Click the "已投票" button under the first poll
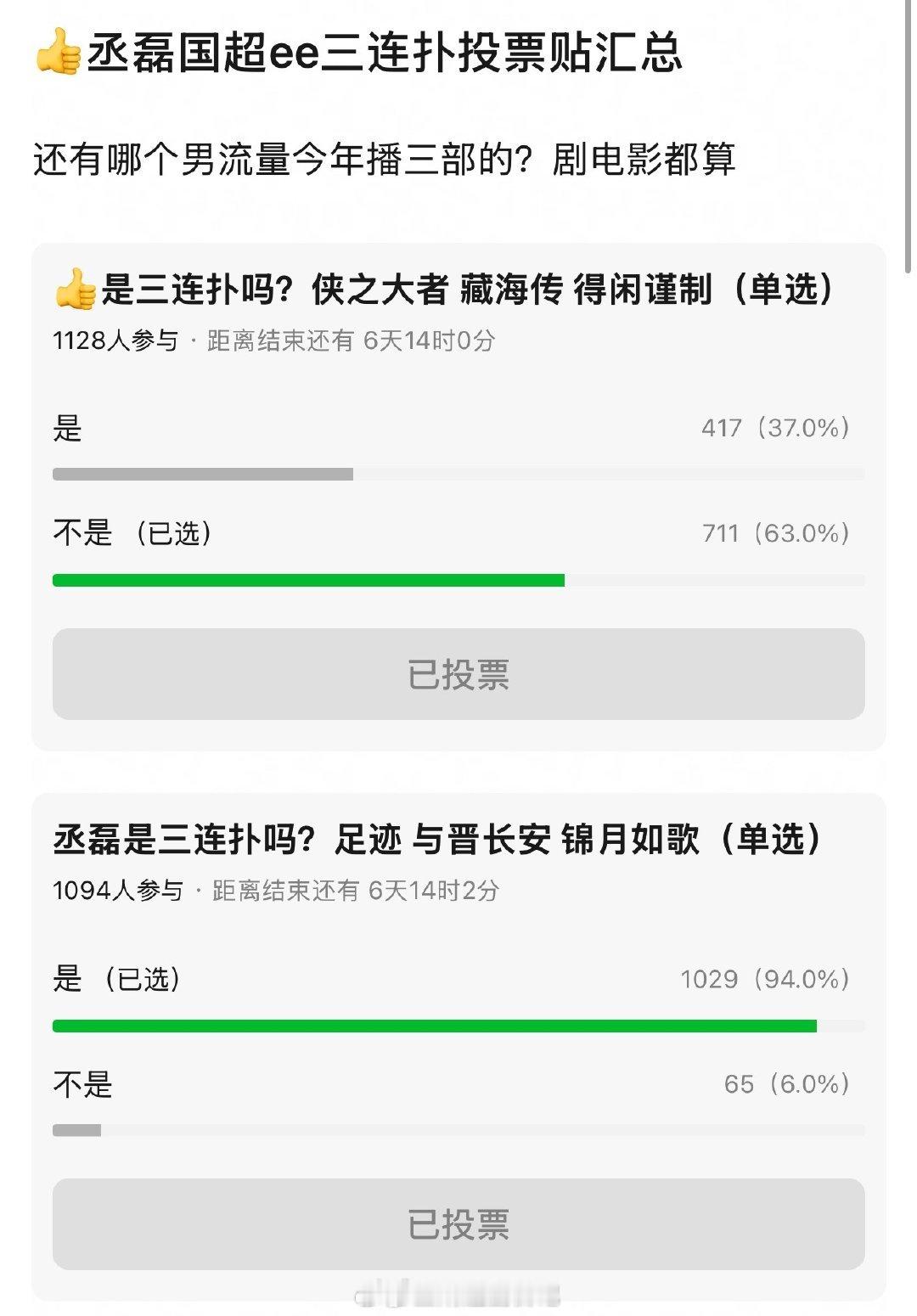 [458, 674]
